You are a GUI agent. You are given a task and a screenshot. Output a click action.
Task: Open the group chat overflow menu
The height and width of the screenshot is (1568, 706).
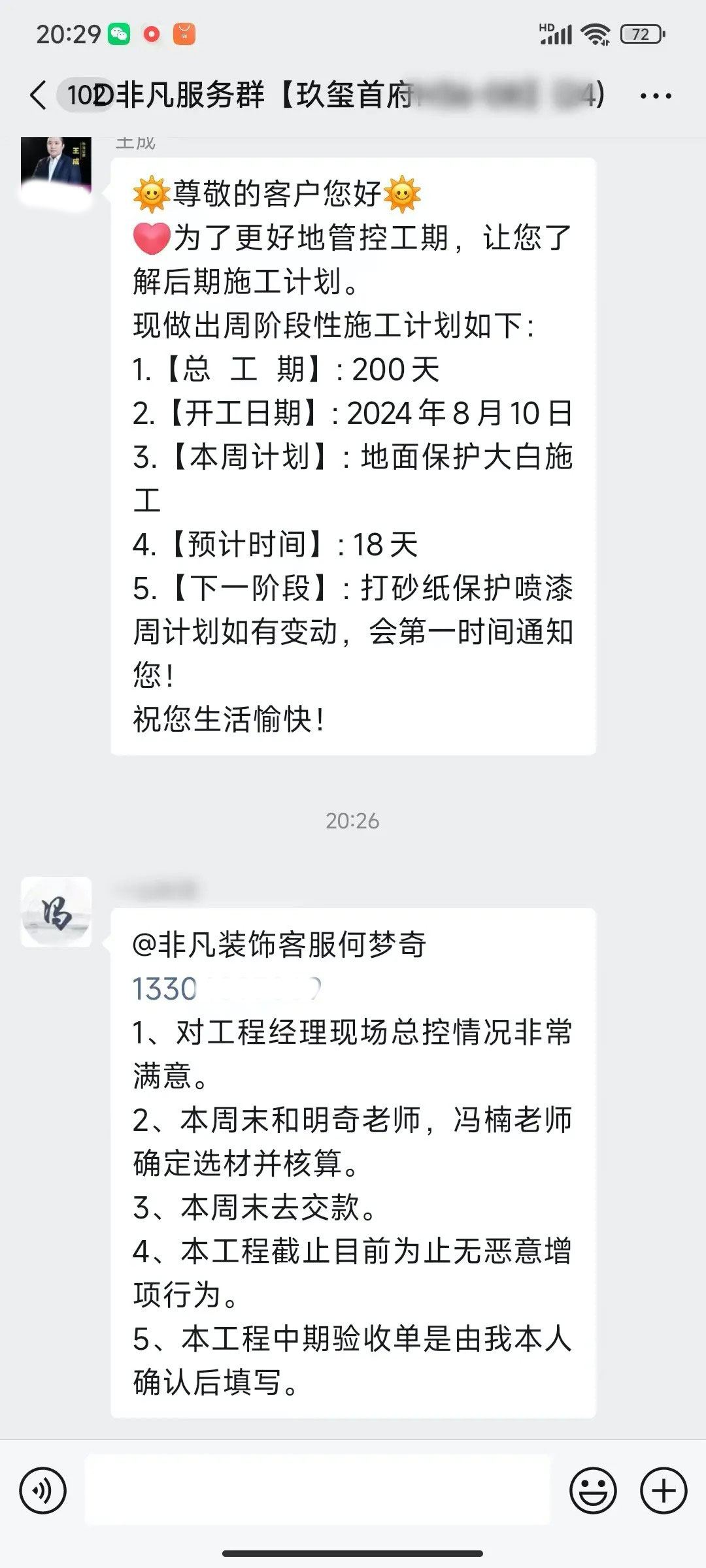point(655,96)
